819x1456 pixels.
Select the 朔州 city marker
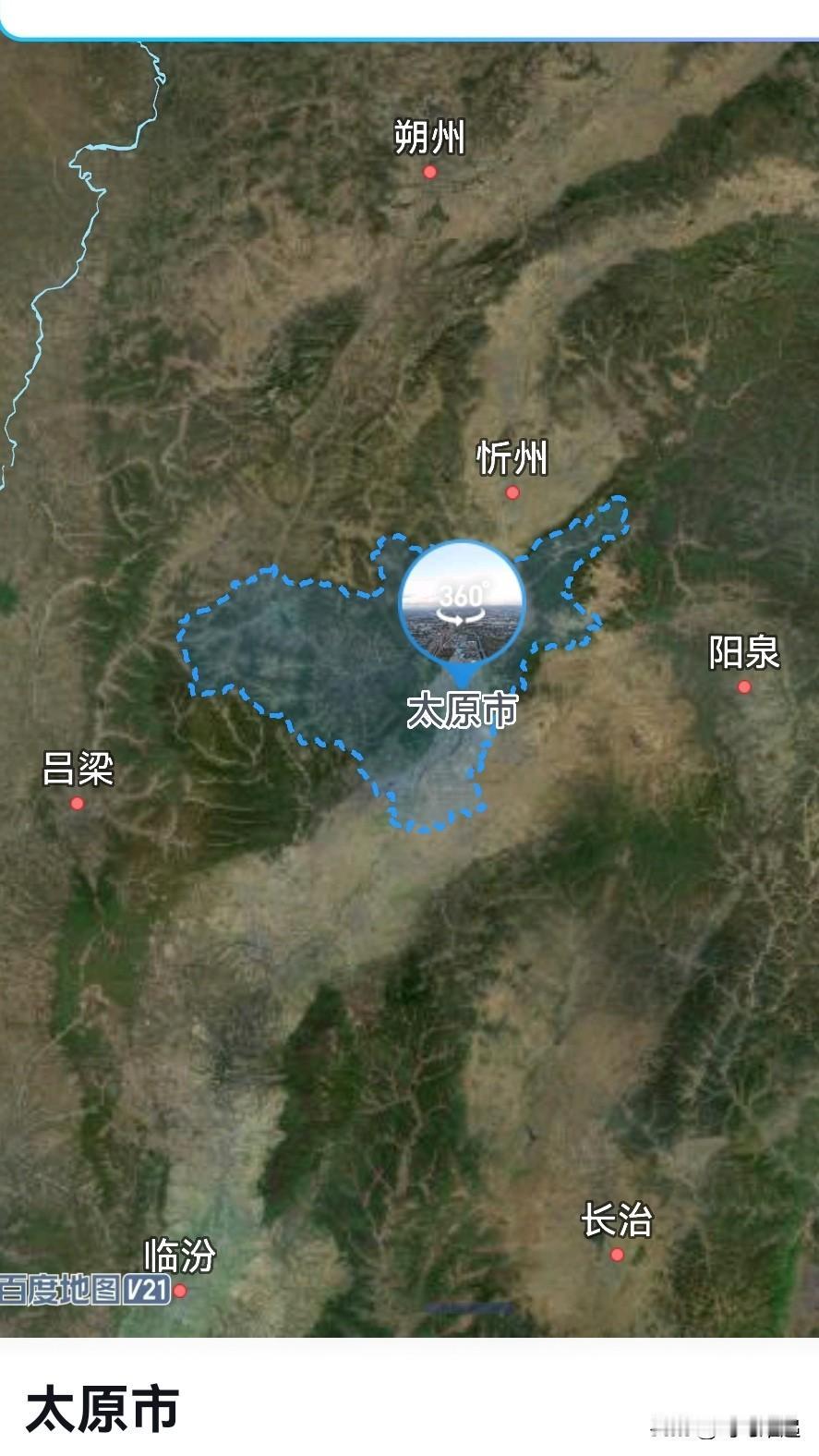click(x=429, y=172)
